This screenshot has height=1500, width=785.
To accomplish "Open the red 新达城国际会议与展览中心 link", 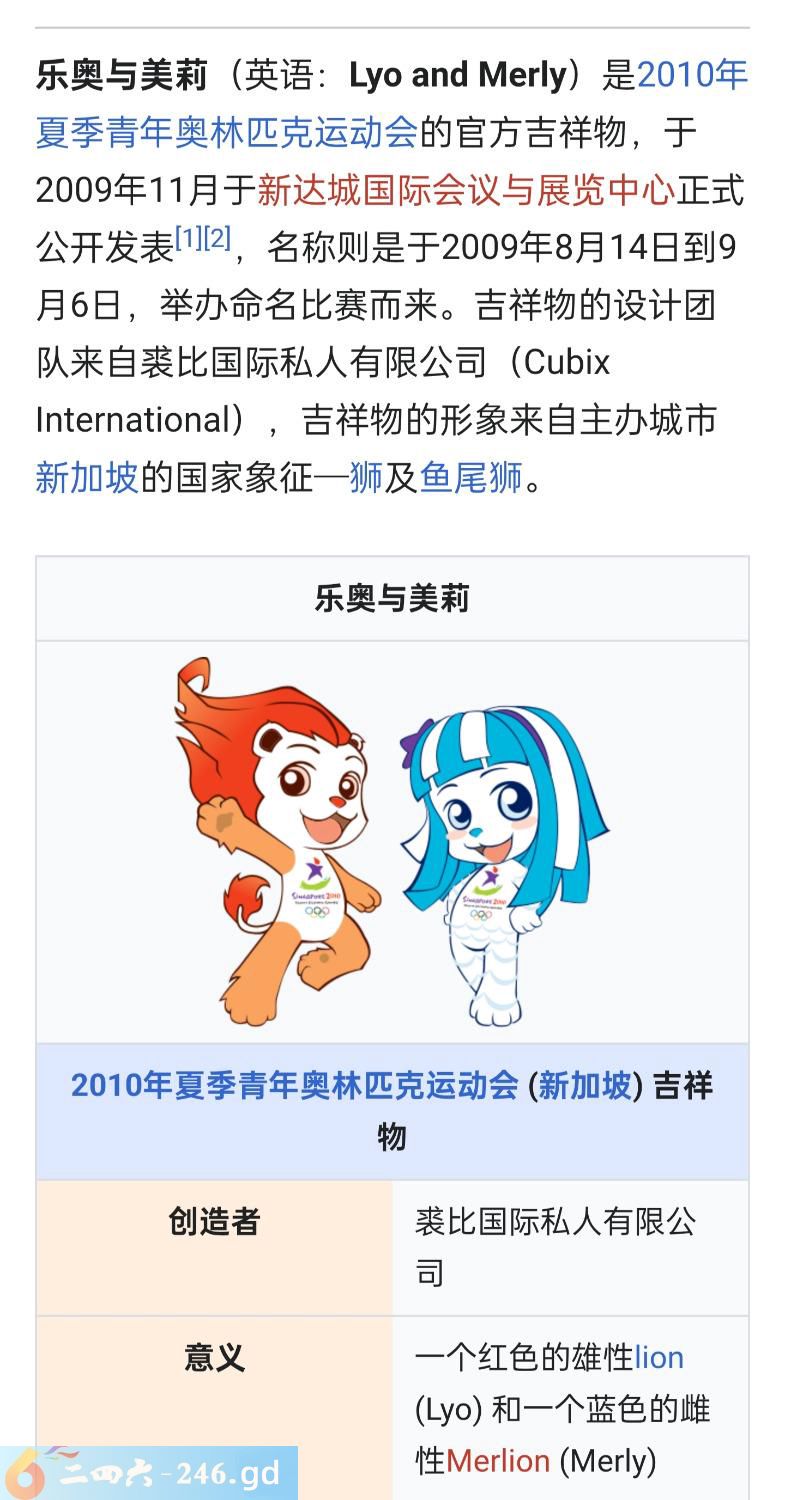I will 465,190.
